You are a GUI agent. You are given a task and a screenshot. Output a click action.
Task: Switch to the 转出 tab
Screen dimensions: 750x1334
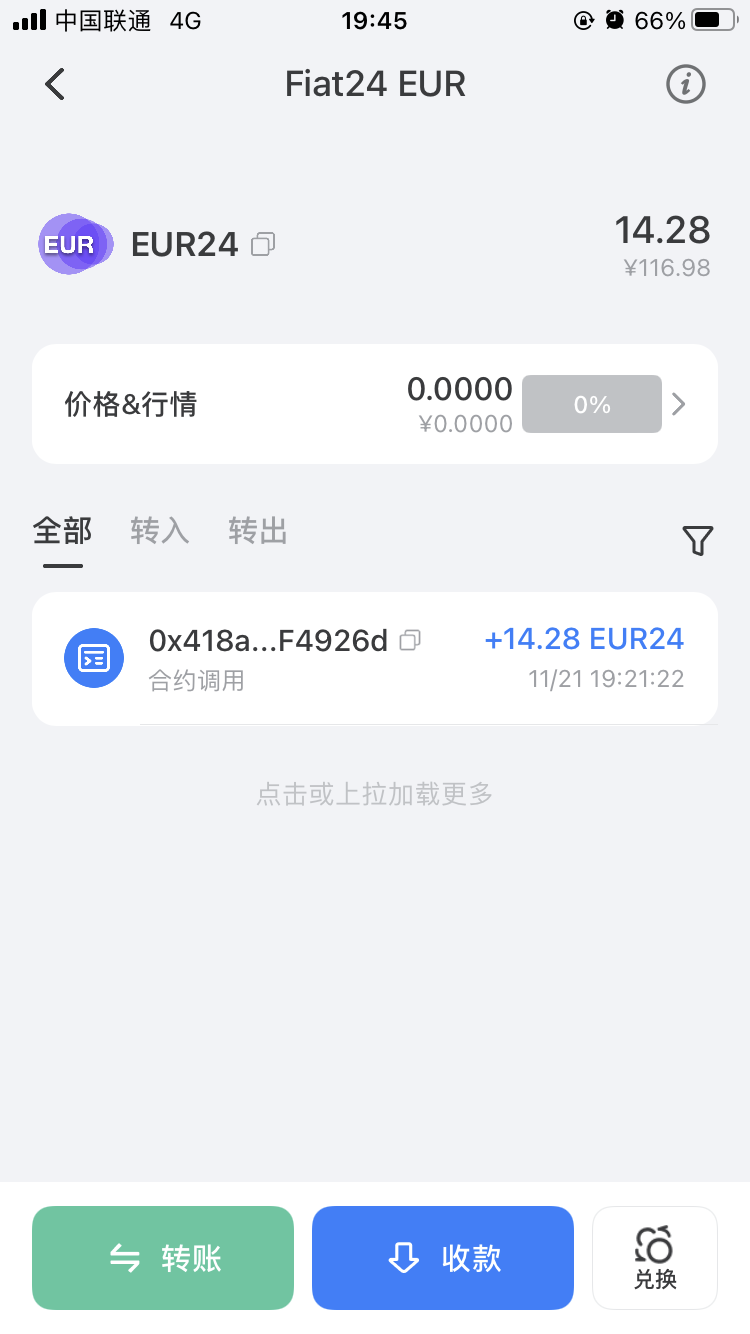(x=258, y=531)
